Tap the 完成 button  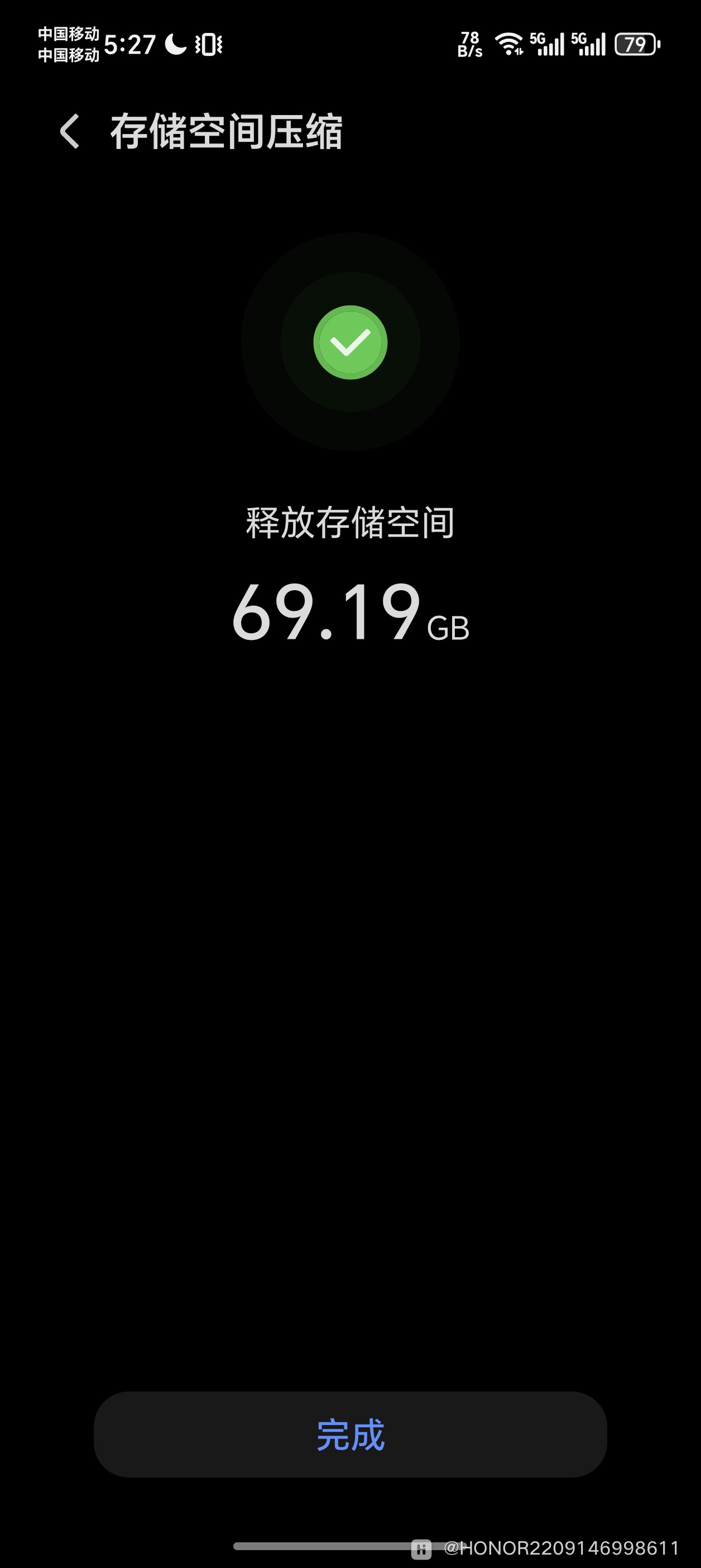click(350, 1435)
